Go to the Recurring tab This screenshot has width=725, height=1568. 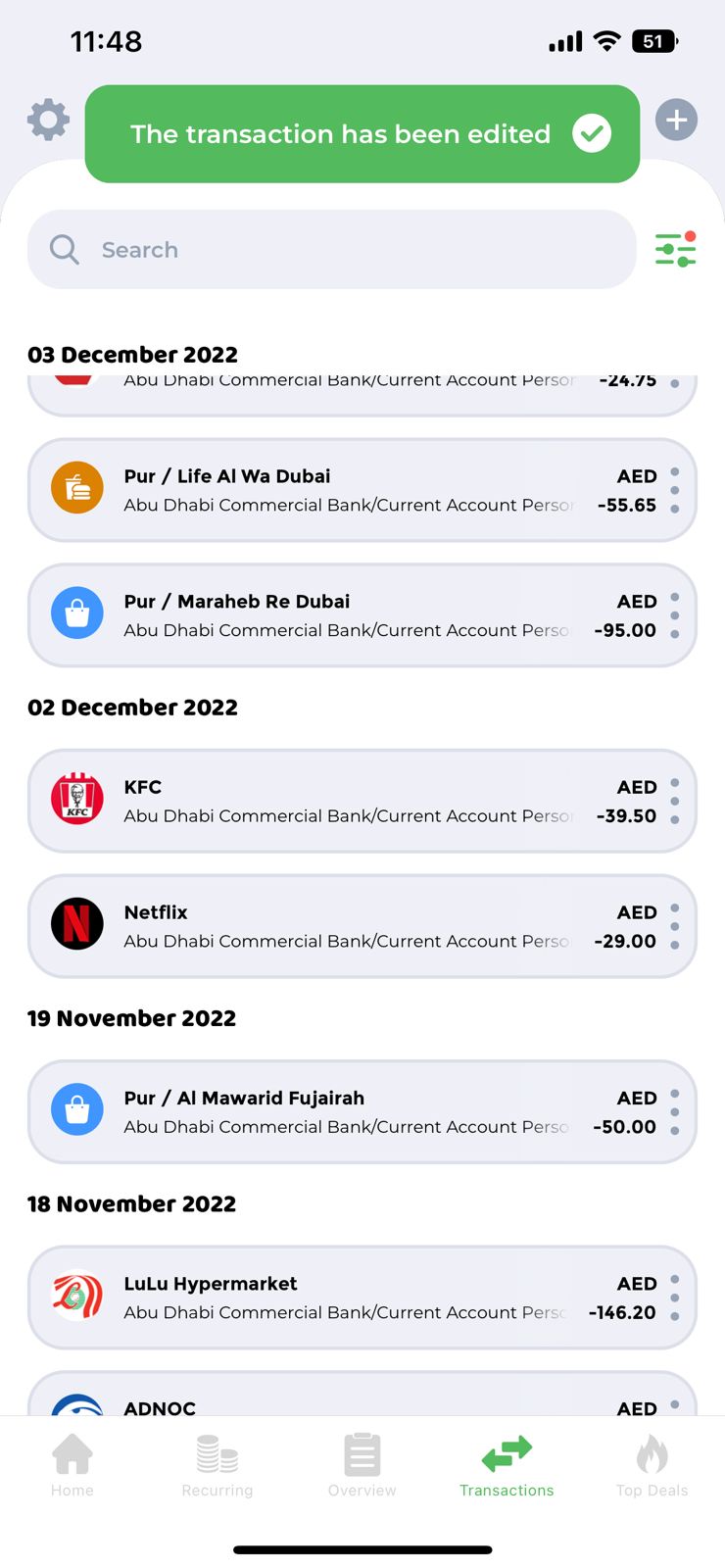(217, 1465)
